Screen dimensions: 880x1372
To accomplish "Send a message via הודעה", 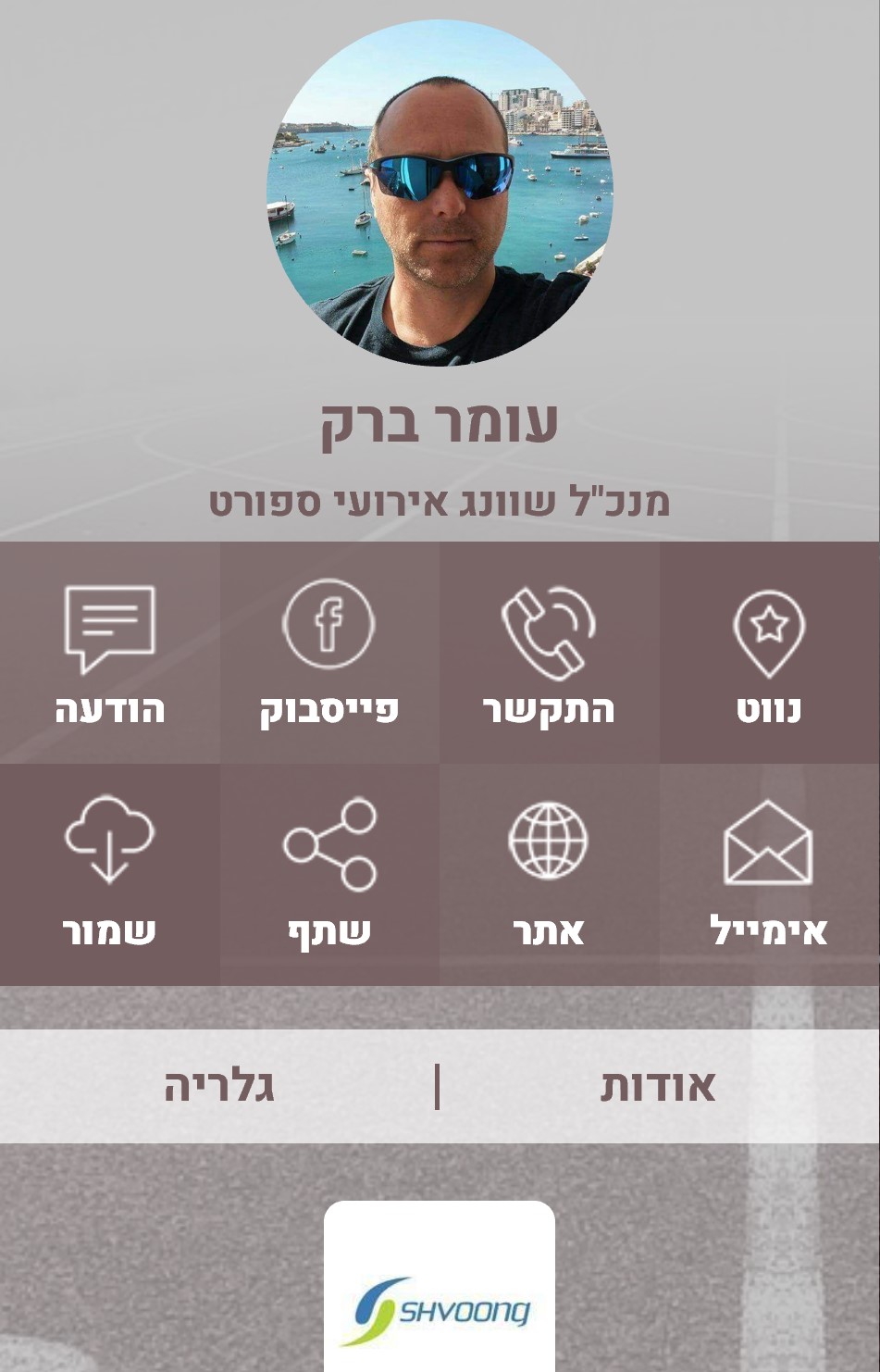I will (109, 653).
